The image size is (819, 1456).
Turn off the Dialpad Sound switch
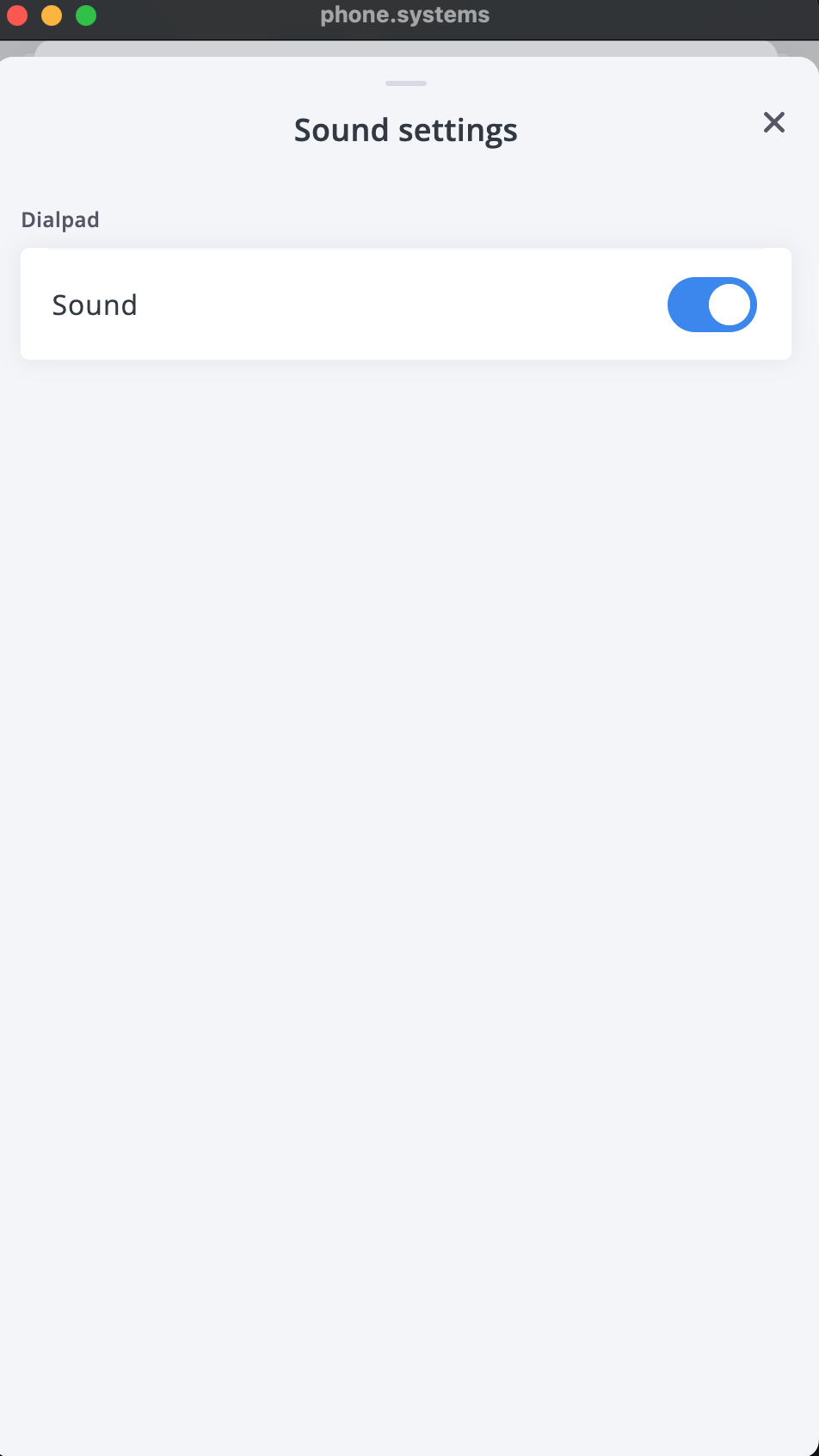pyautogui.click(x=711, y=305)
